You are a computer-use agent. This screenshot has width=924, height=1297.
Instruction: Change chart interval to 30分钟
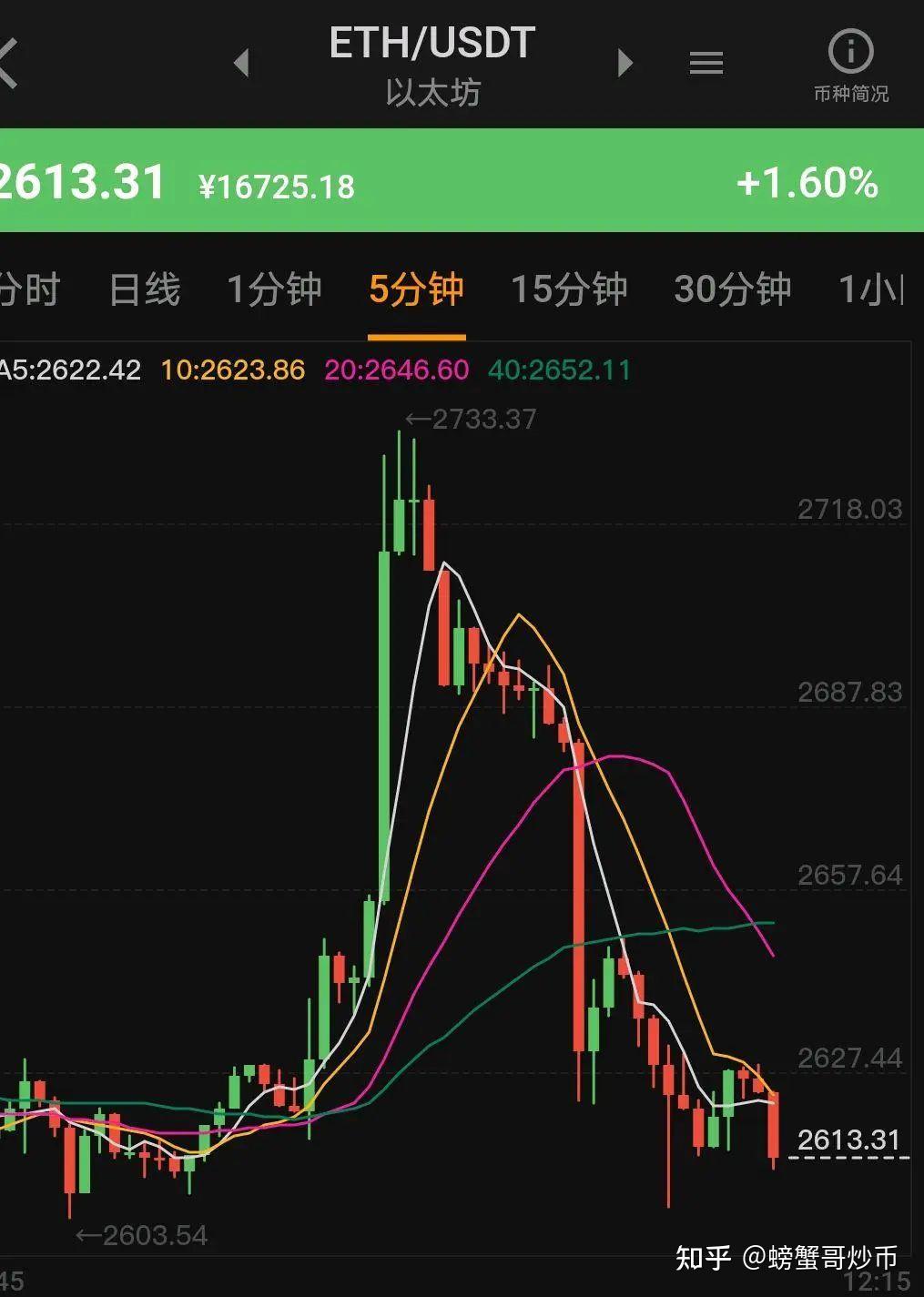click(732, 290)
